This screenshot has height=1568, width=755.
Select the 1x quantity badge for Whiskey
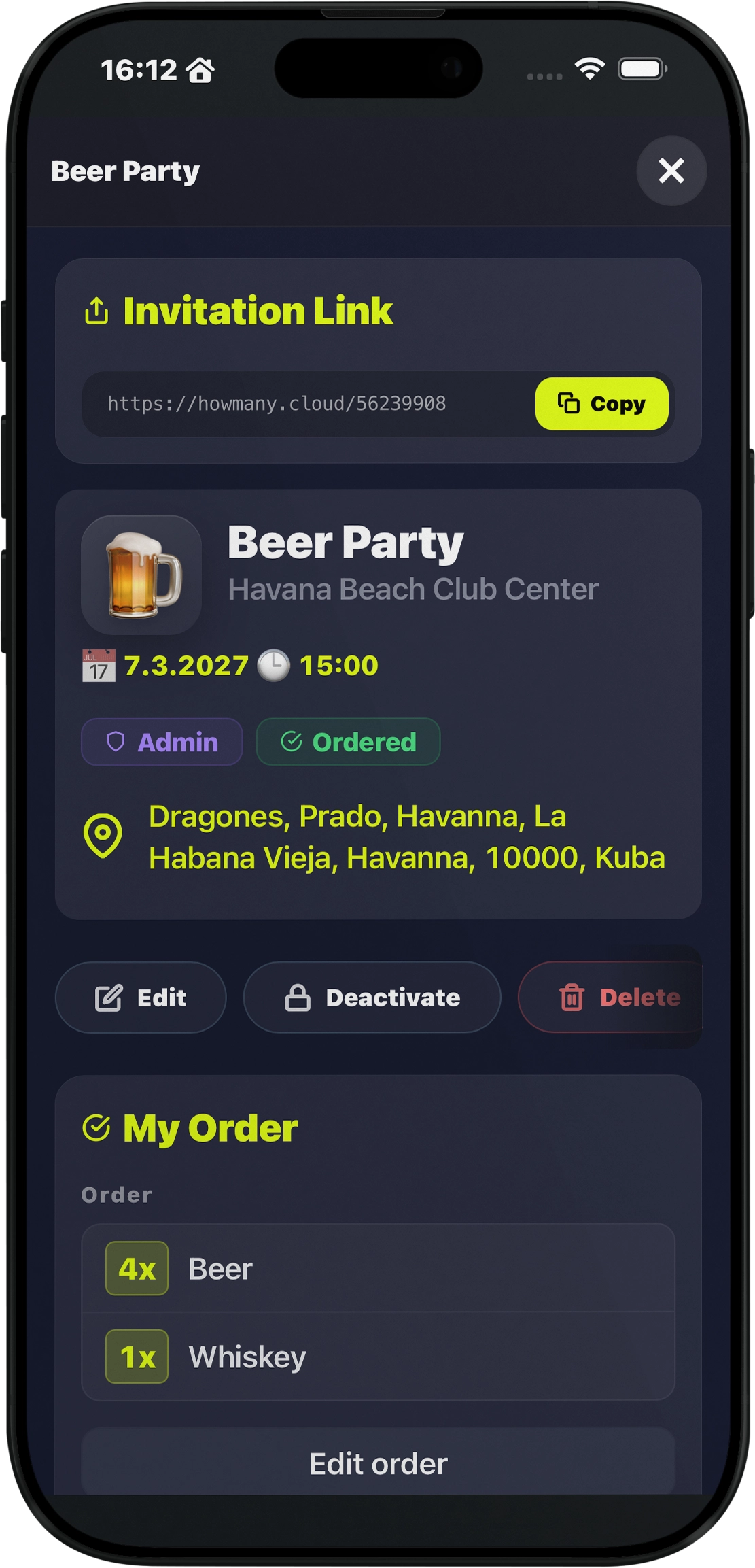tap(137, 1358)
